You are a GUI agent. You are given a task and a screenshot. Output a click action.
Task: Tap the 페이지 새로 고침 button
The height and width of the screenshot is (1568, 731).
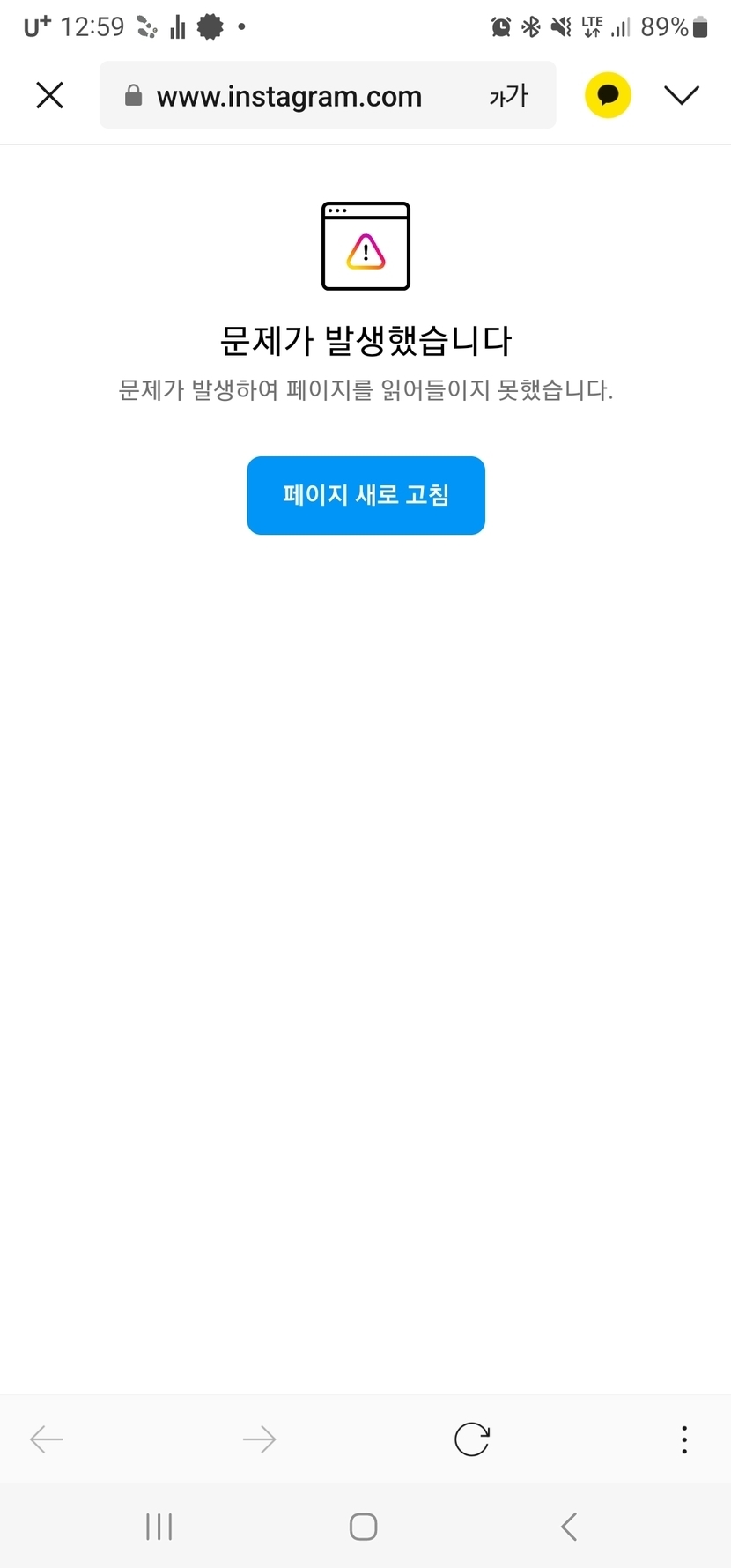[365, 495]
